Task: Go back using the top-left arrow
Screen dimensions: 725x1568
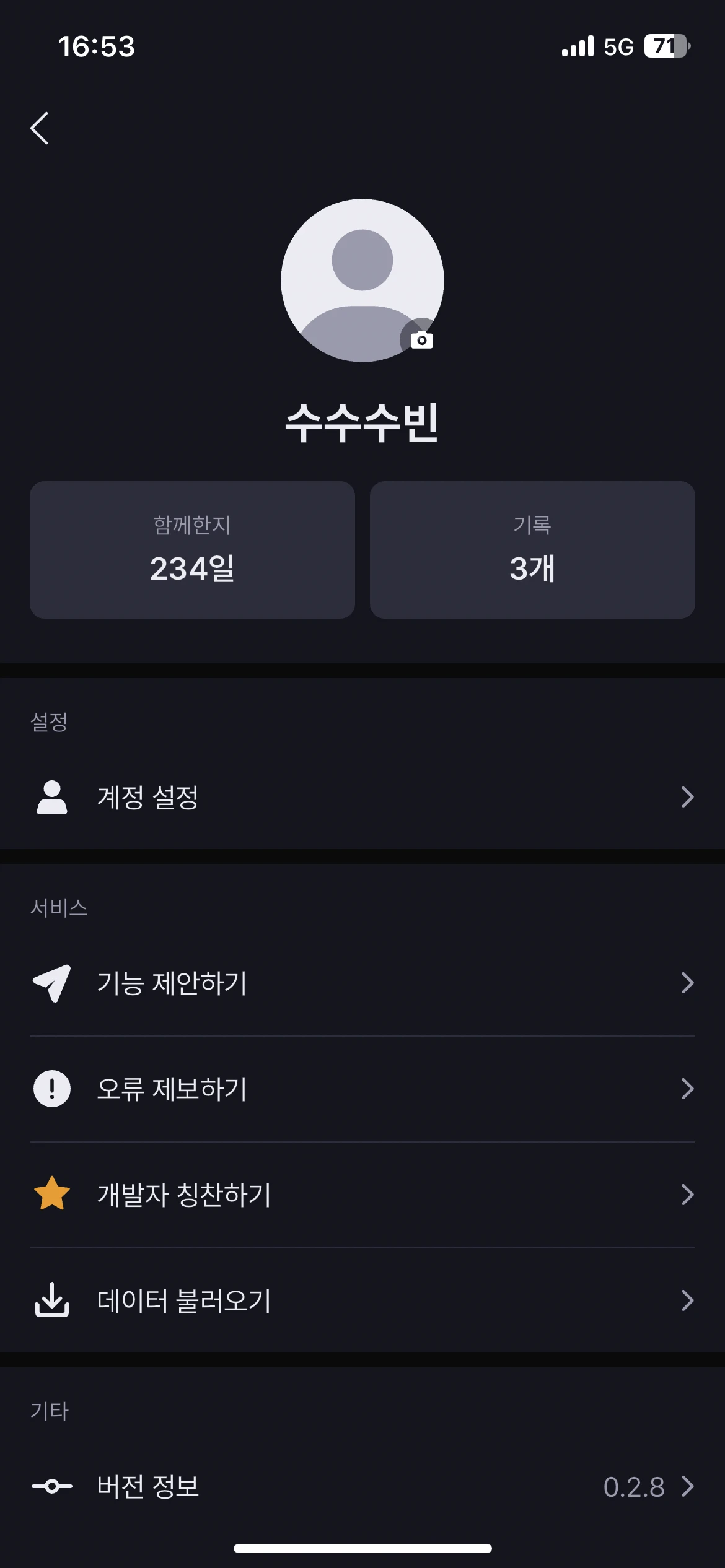Action: [40, 128]
